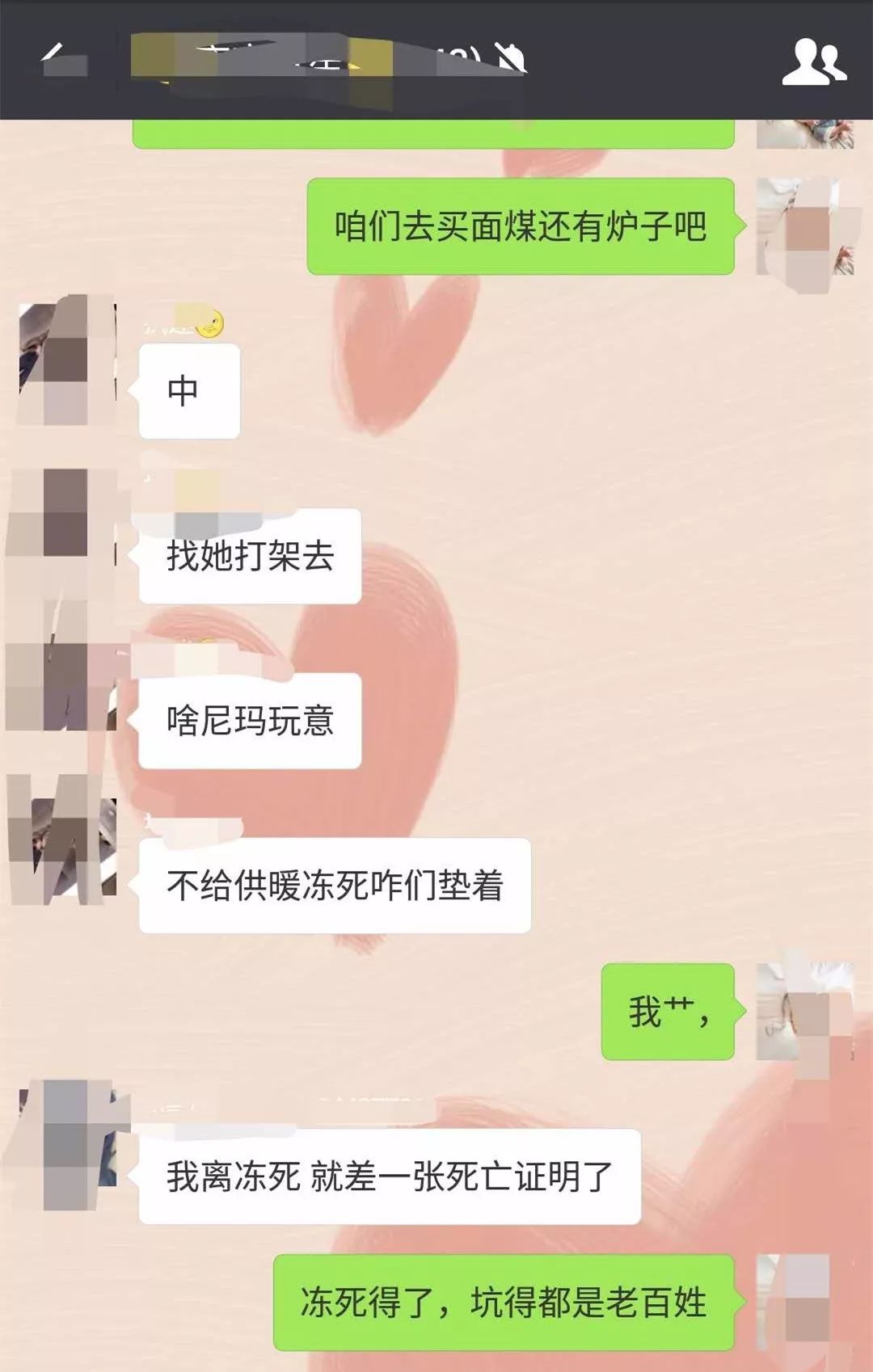Open the group members info icon

pyautogui.click(x=813, y=61)
